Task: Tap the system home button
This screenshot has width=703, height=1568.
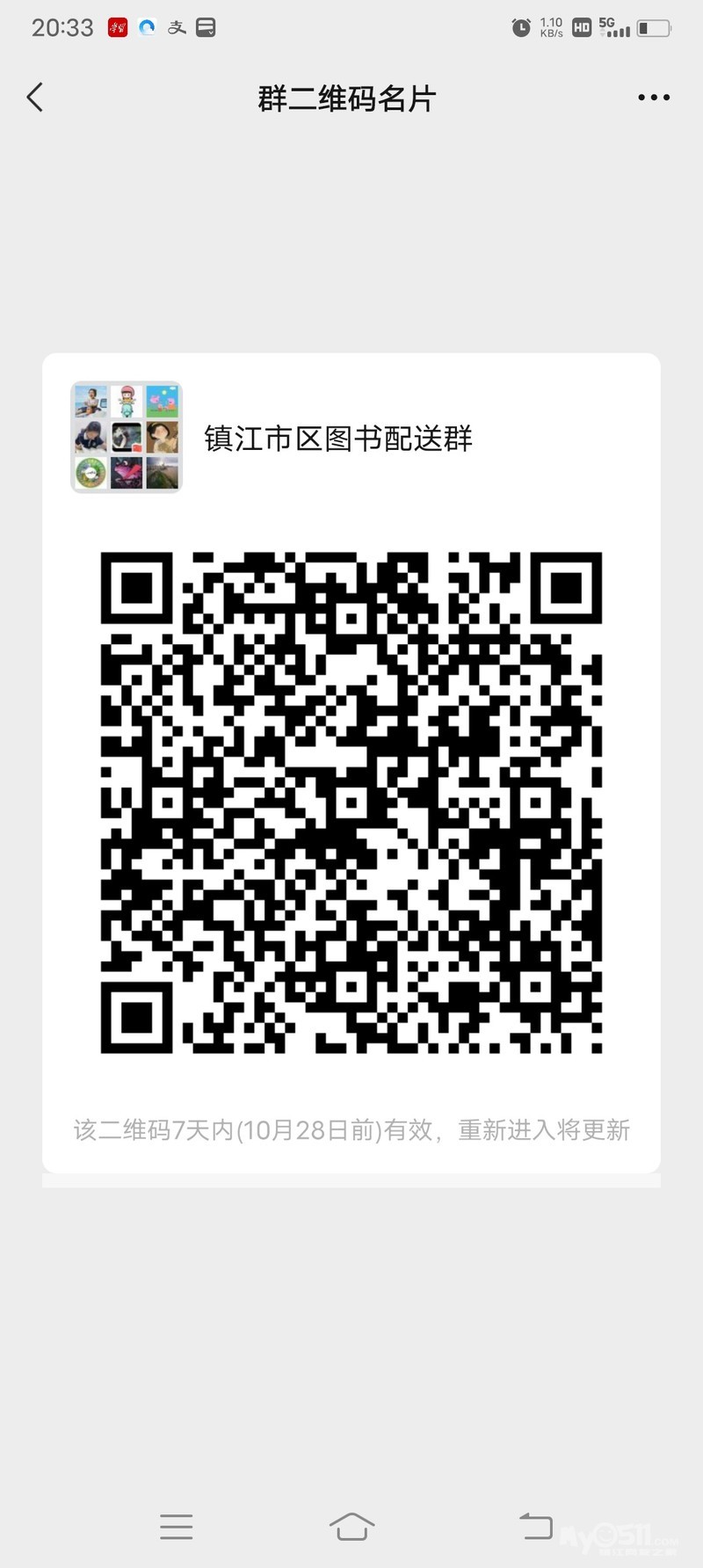Action: click(351, 1527)
